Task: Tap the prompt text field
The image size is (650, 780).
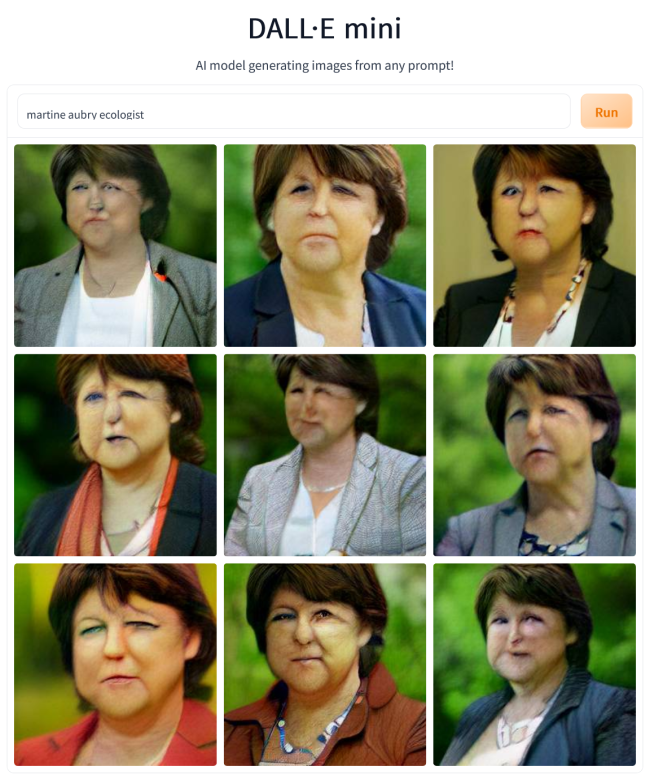Action: (293, 112)
